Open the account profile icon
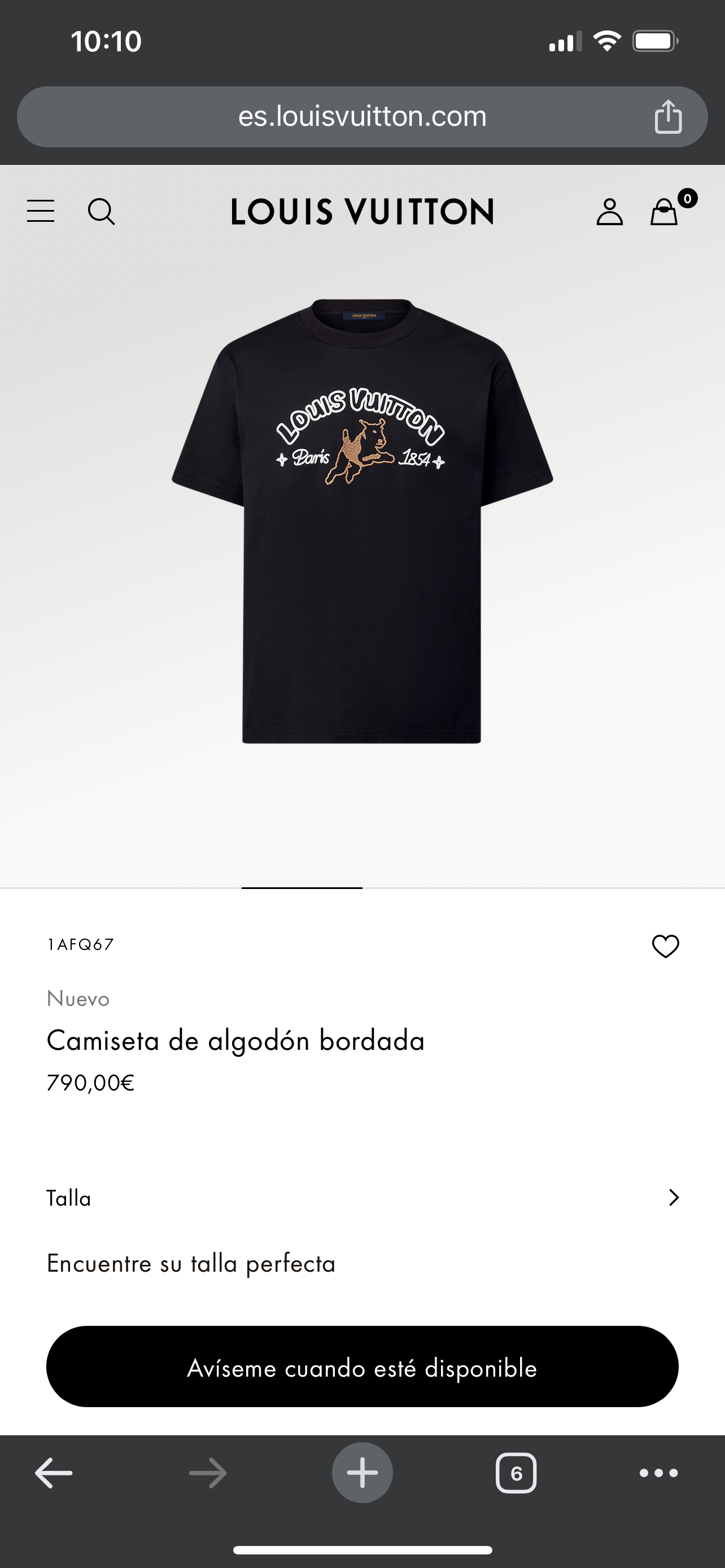Screen dimensions: 725x1568 [x=609, y=212]
